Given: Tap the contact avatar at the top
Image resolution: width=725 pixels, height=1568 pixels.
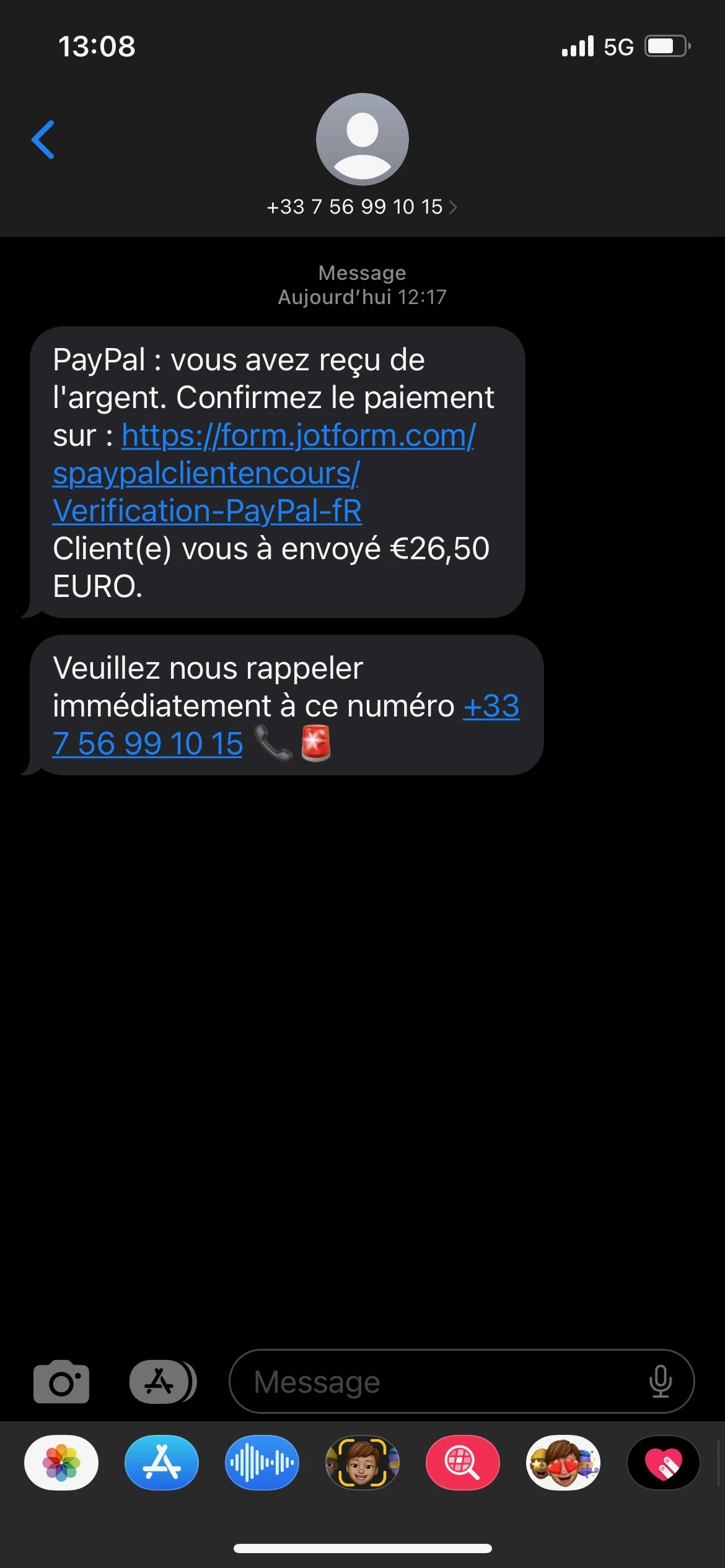Looking at the screenshot, I should point(362,139).
